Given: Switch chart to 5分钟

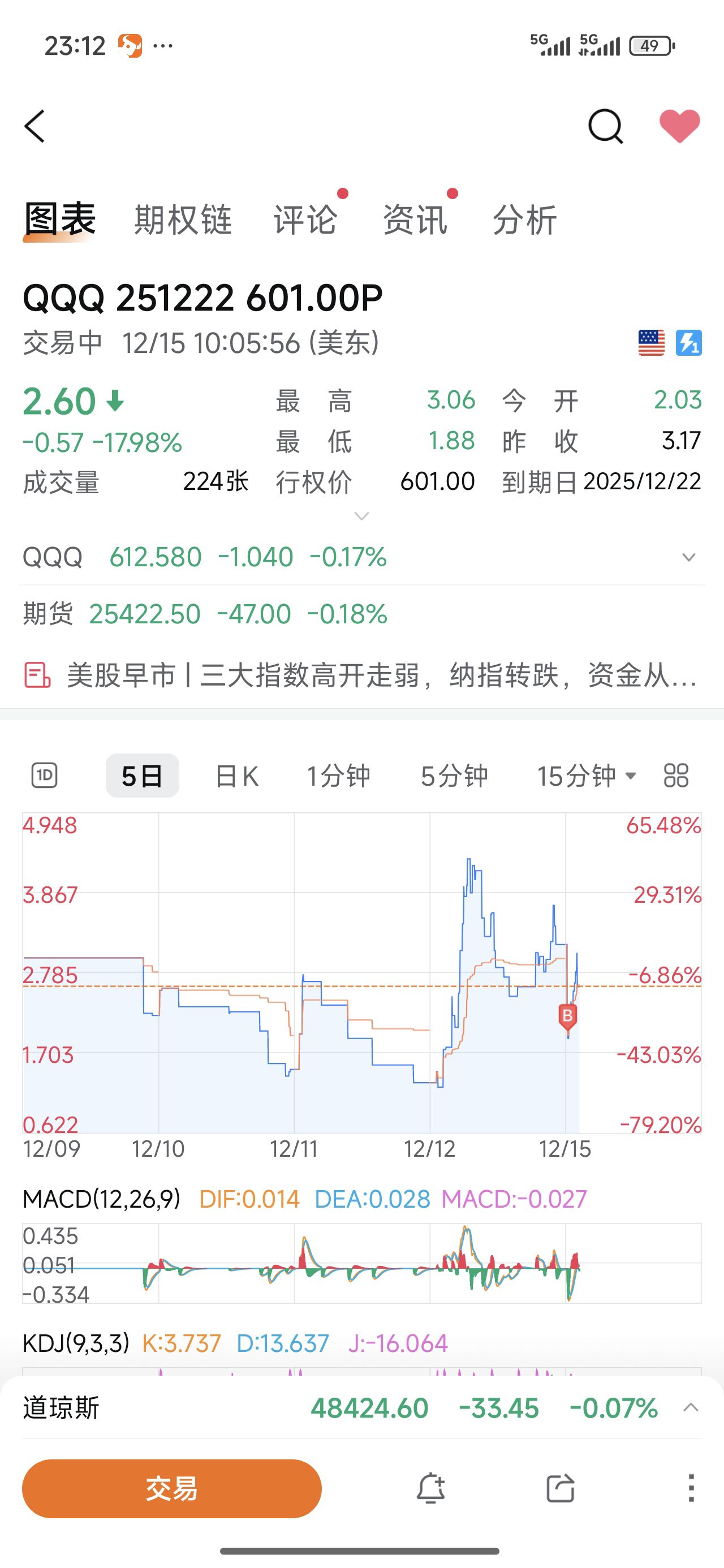Looking at the screenshot, I should [454, 776].
